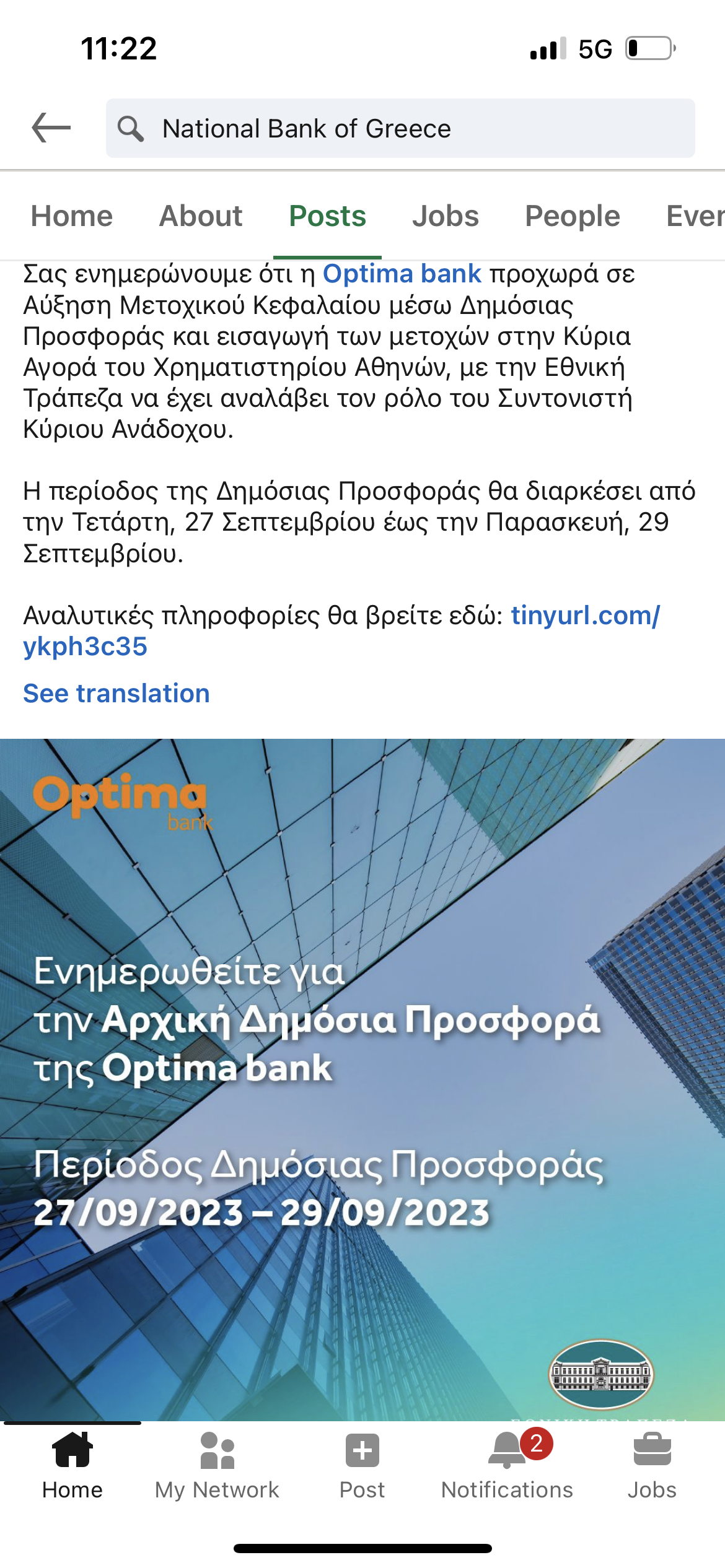Viewport: 725px width, 1568px height.
Task: Tap See translation
Action: pyautogui.click(x=116, y=693)
